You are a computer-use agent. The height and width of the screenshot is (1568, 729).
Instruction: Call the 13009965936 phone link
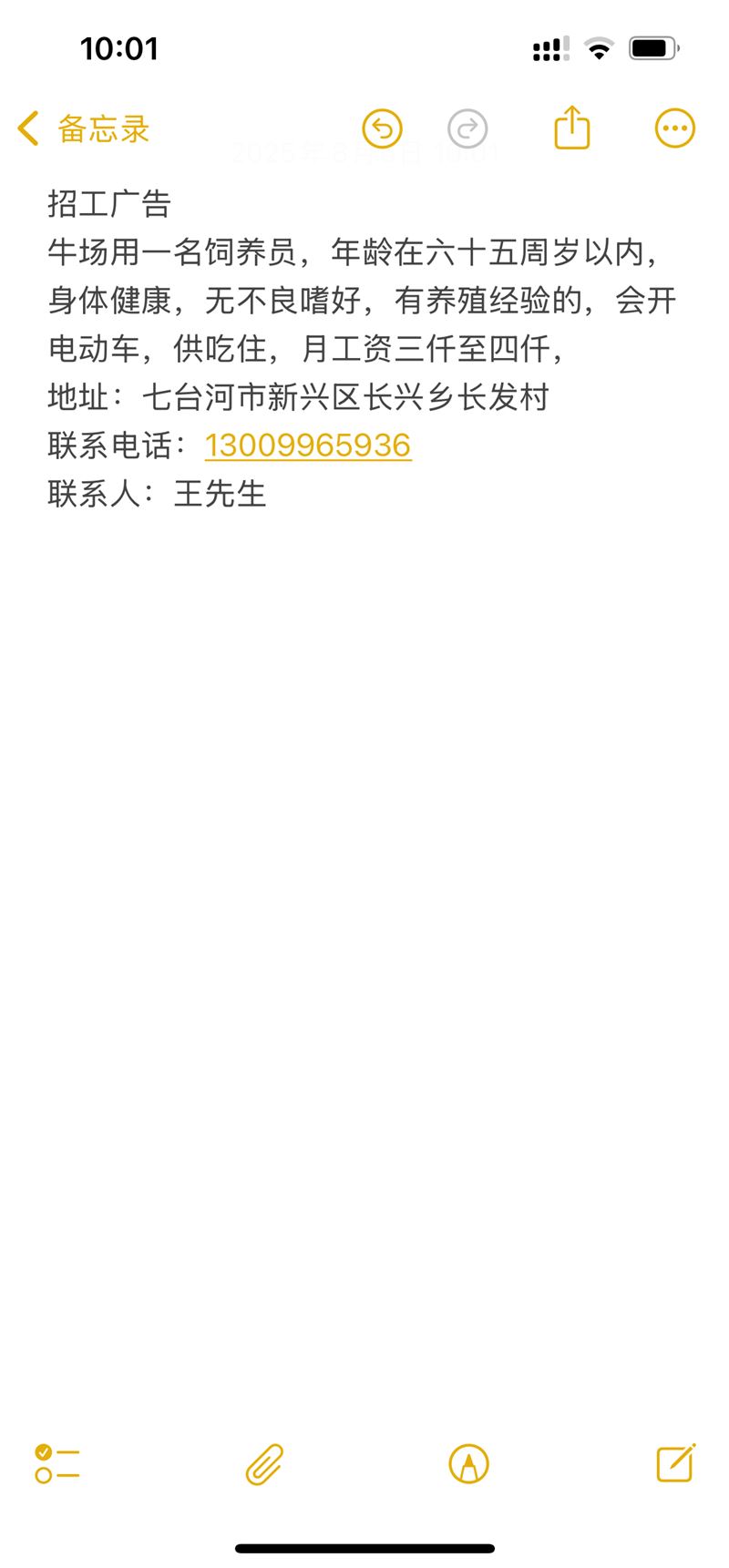306,445
